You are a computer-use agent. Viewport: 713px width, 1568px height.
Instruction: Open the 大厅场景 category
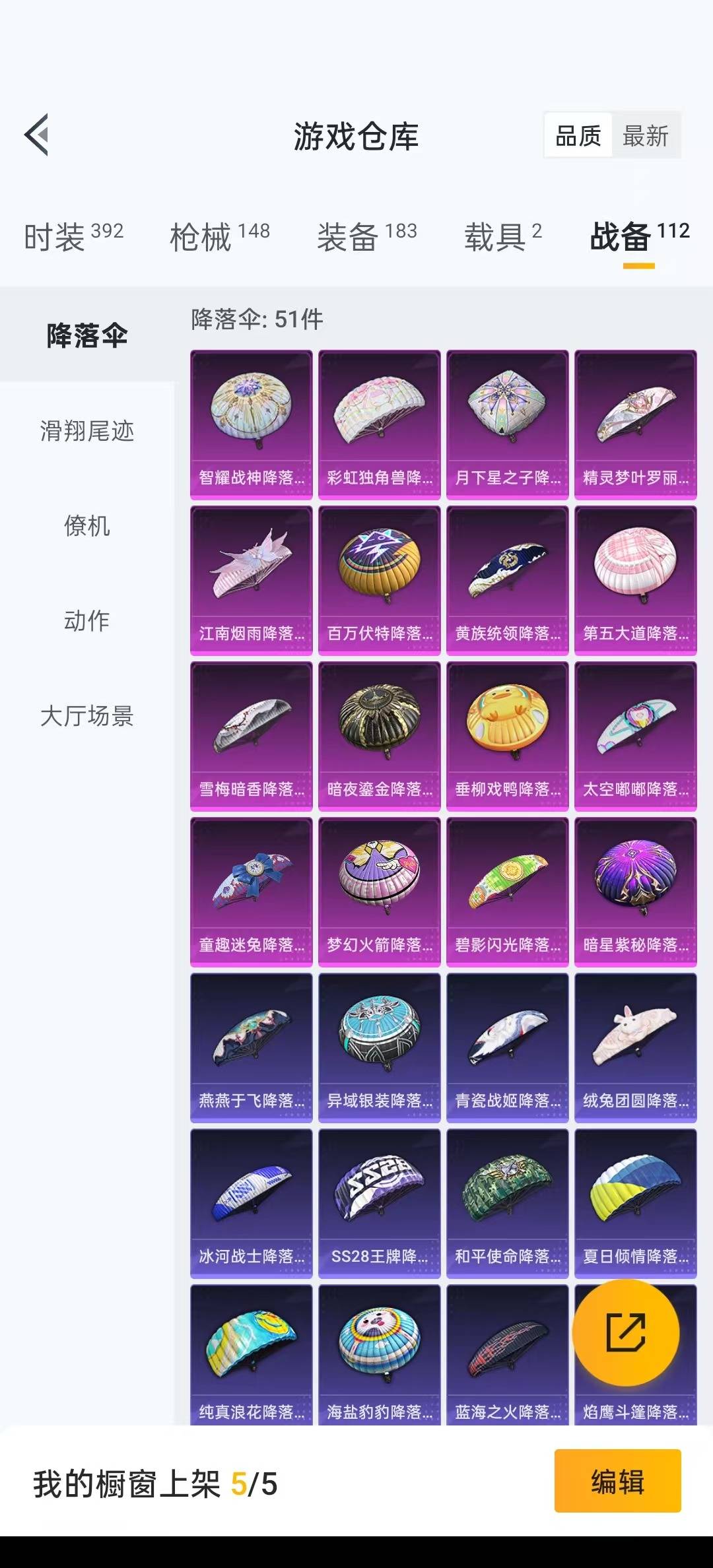[87, 716]
